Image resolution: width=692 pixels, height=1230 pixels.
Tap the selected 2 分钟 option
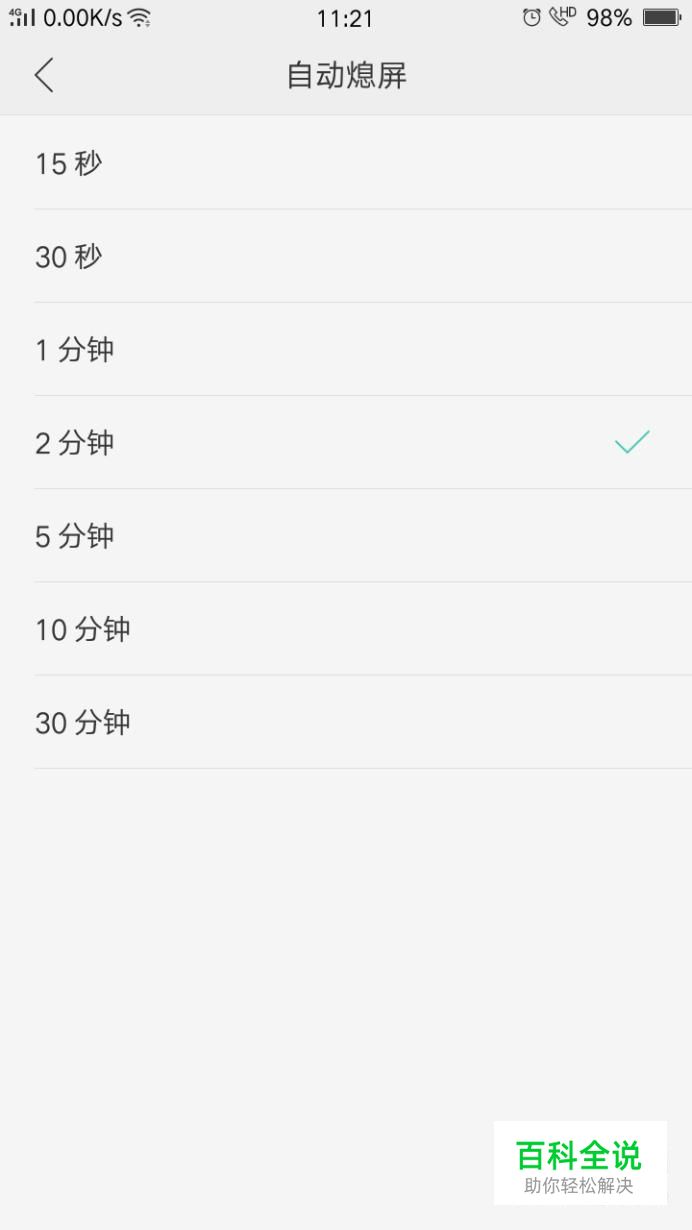tap(346, 442)
